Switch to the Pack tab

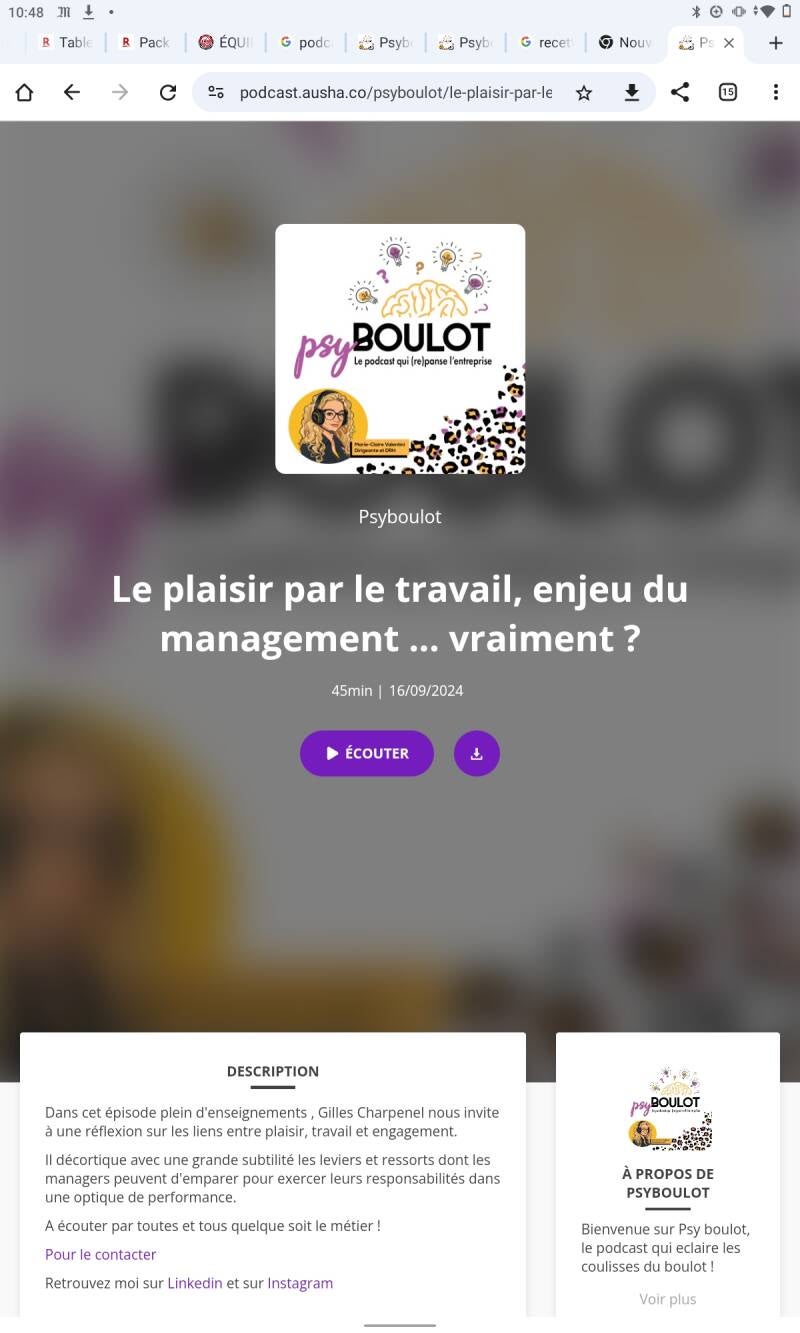coord(144,43)
